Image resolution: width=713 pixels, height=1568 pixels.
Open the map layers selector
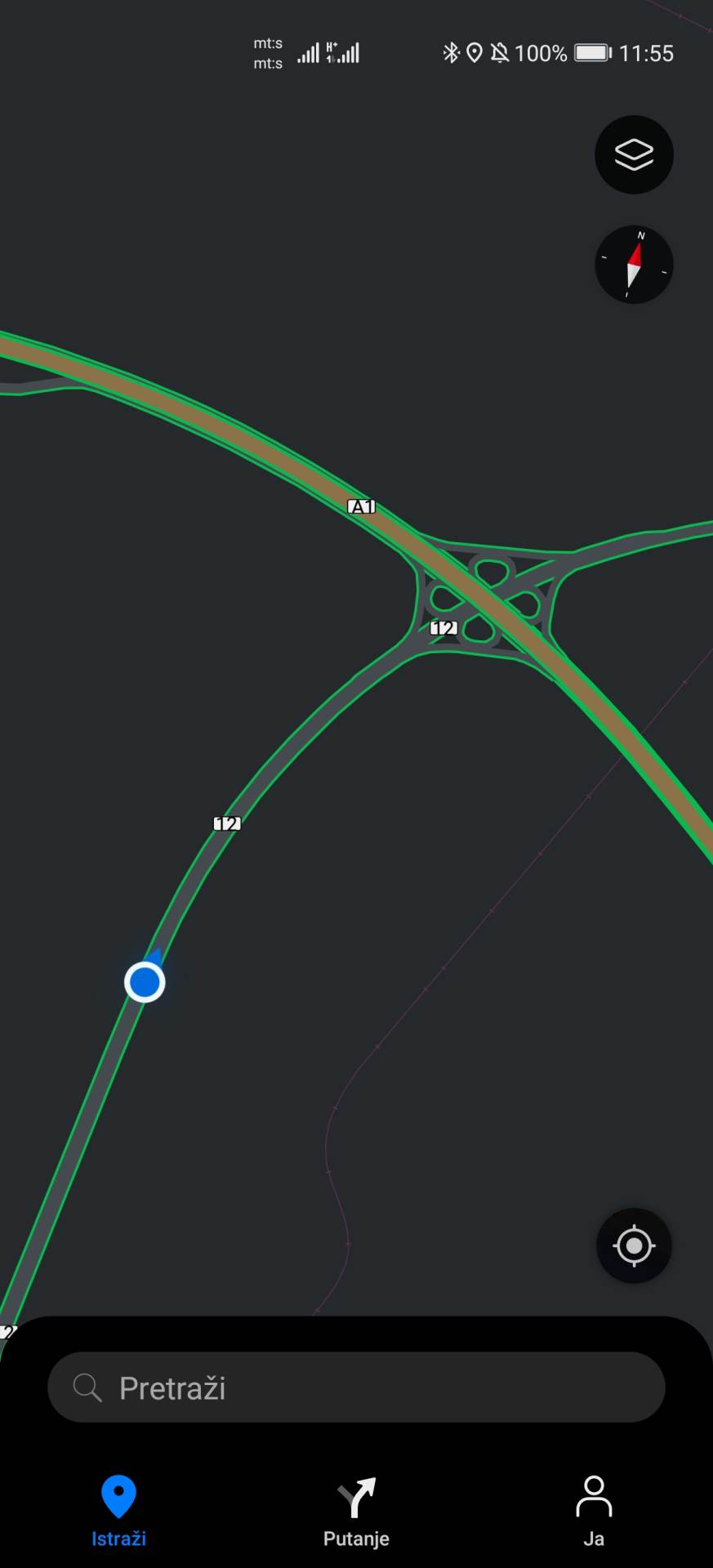pyautogui.click(x=634, y=154)
